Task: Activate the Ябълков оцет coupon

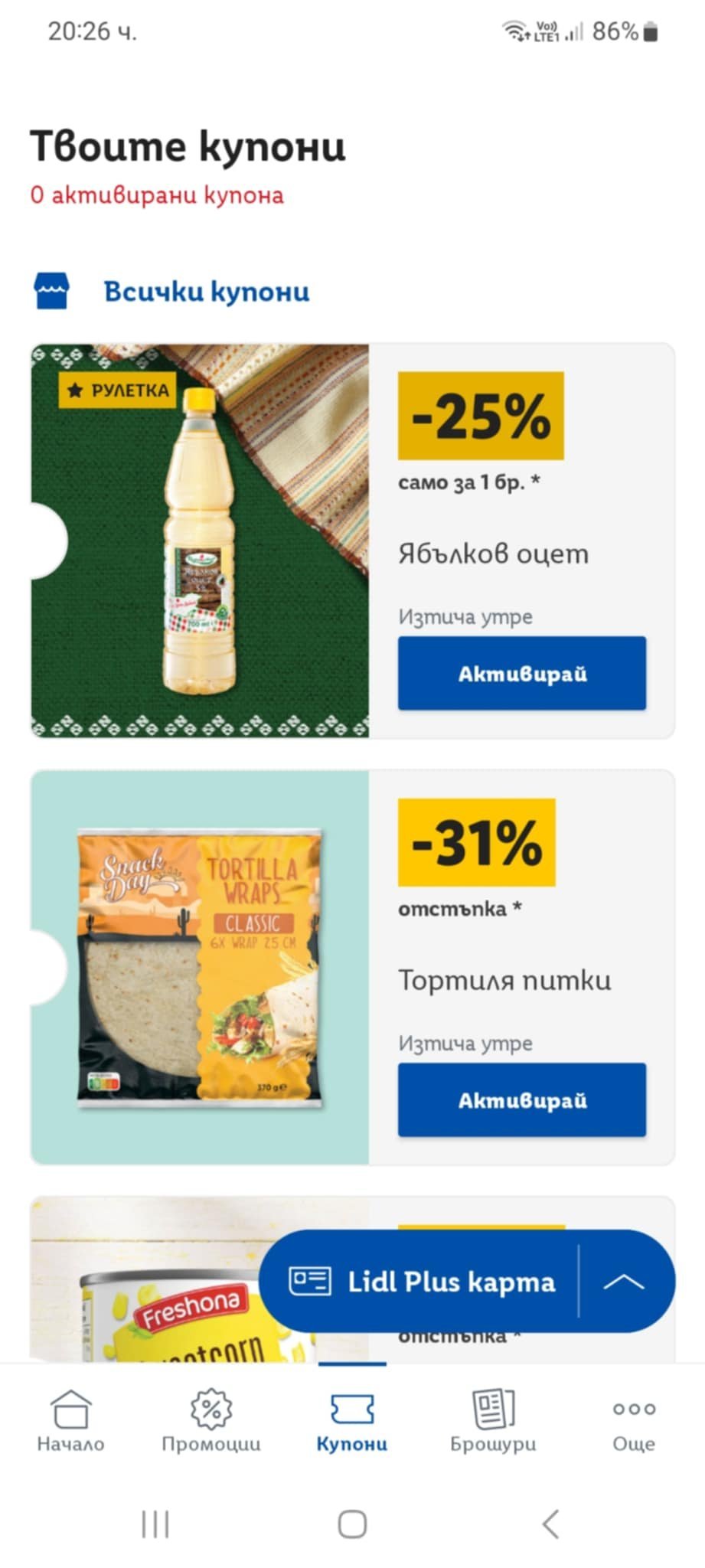Action: pos(521,673)
